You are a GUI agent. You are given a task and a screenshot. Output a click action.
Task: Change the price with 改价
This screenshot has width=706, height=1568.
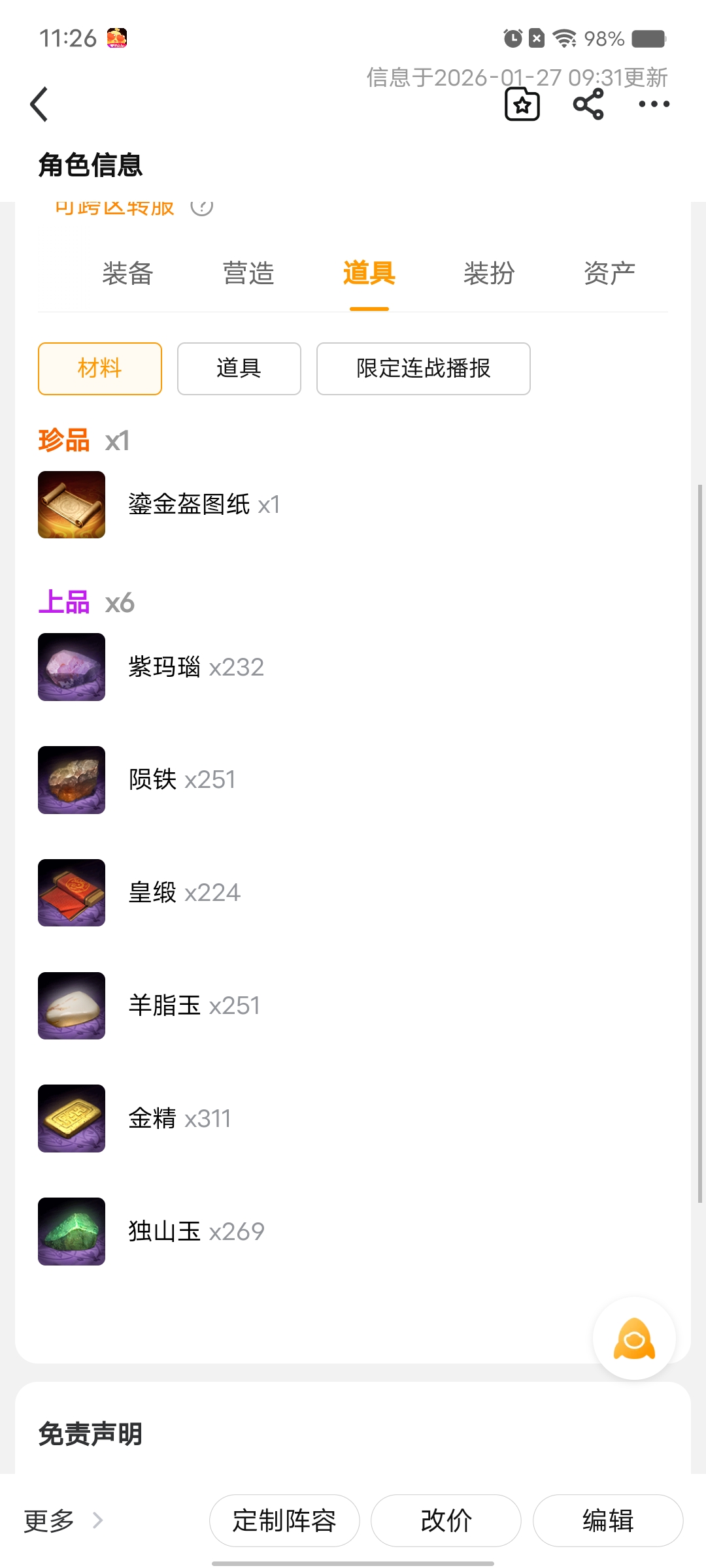click(446, 1520)
